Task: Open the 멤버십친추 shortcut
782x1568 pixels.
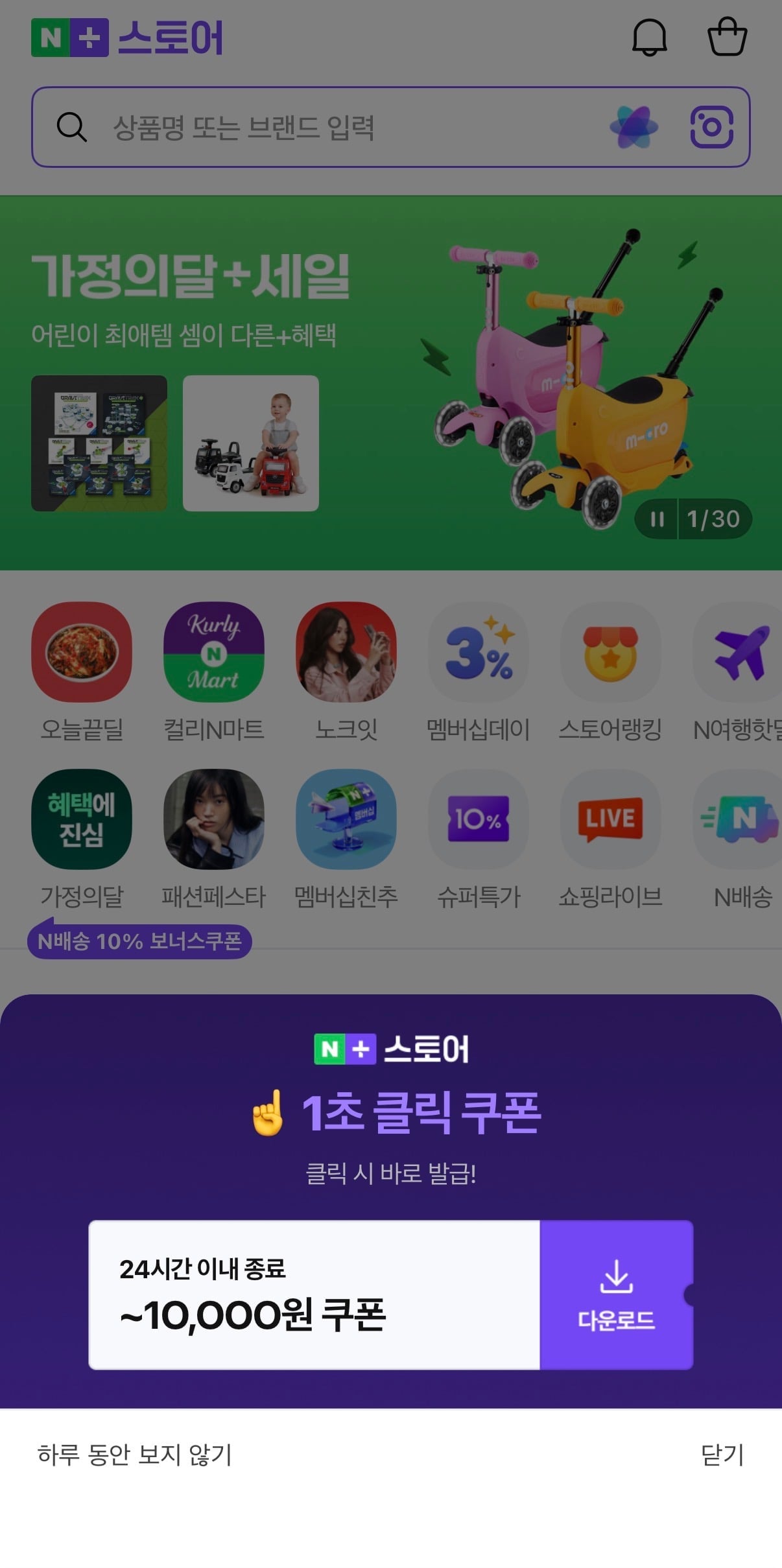Action: 346,819
